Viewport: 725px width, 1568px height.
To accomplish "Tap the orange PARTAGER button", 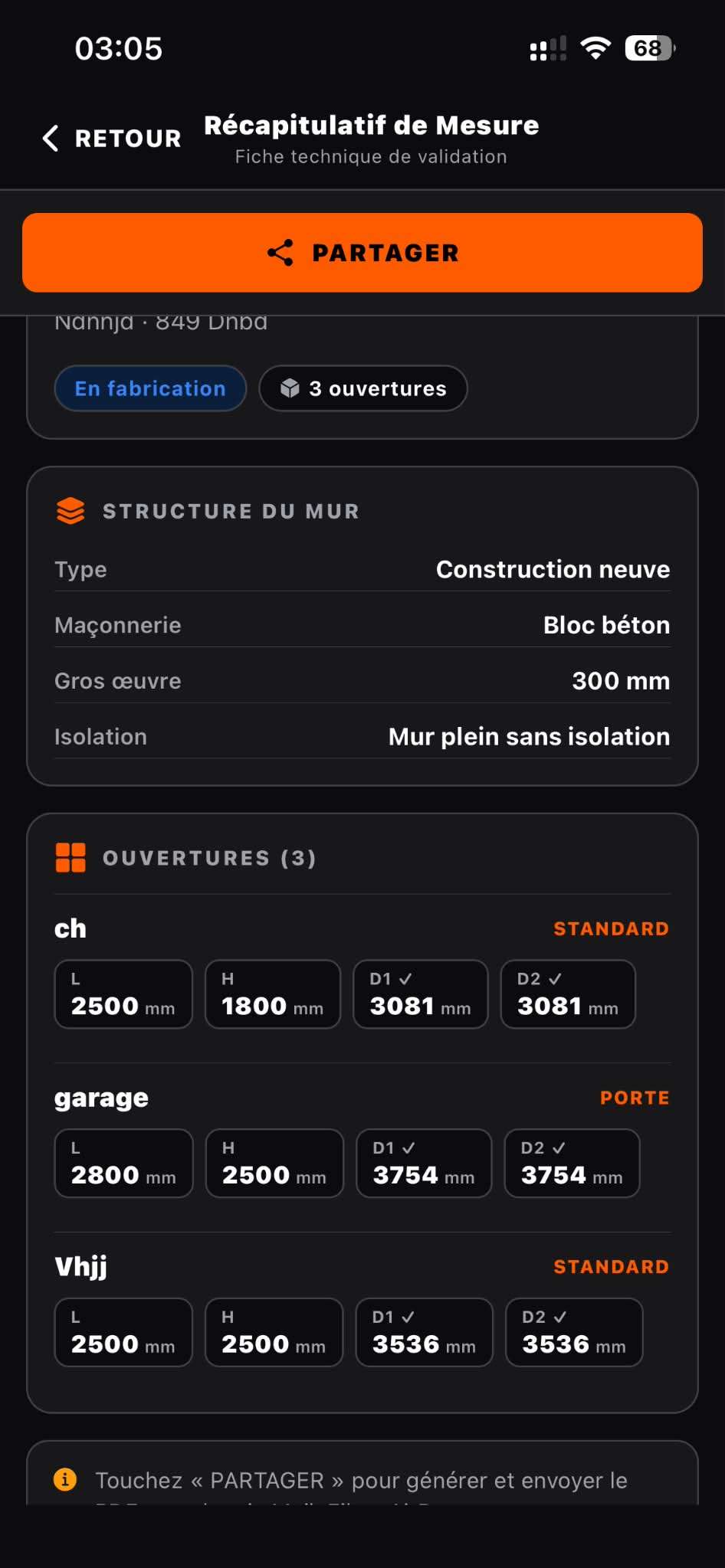I will [362, 253].
